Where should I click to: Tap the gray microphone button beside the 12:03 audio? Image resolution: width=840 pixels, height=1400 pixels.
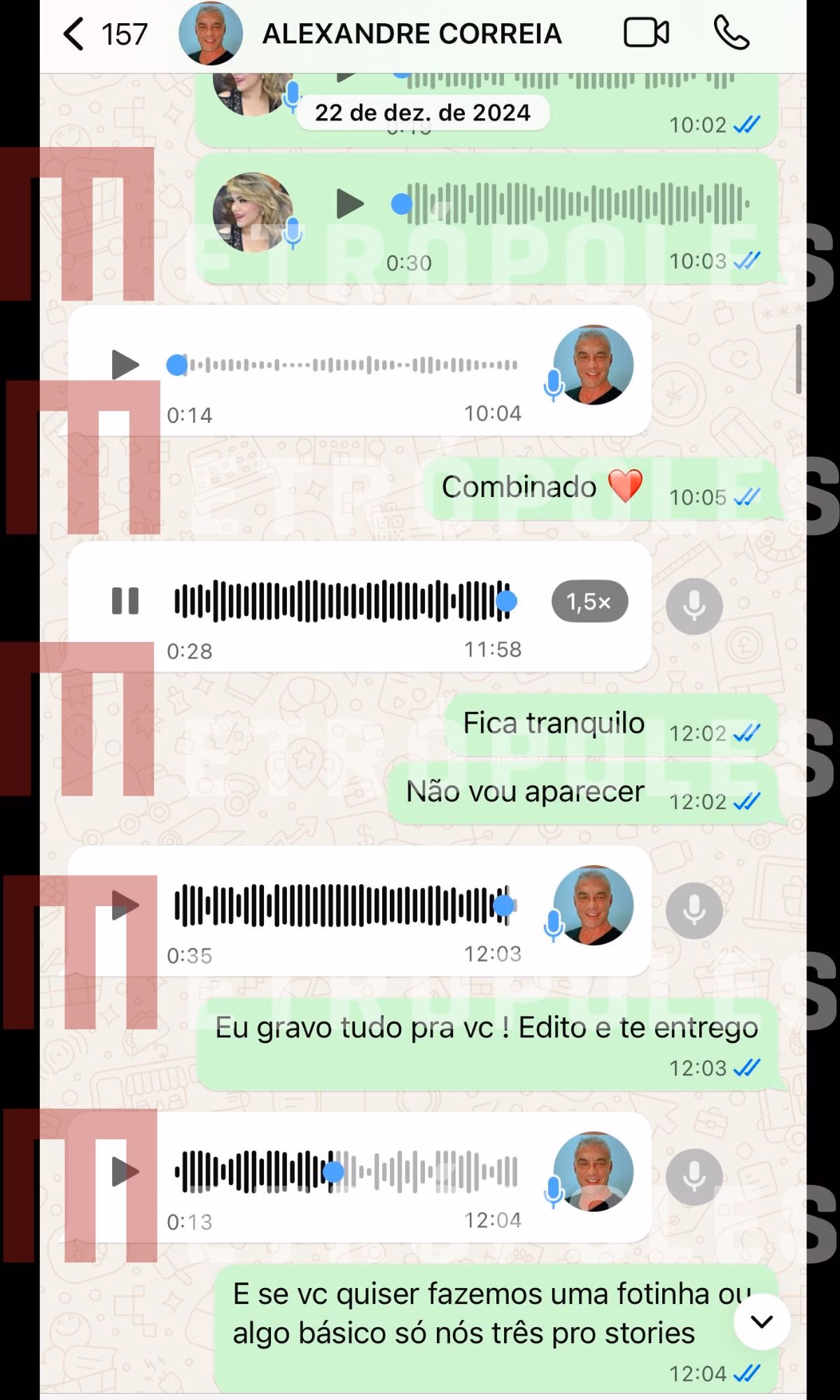(694, 910)
